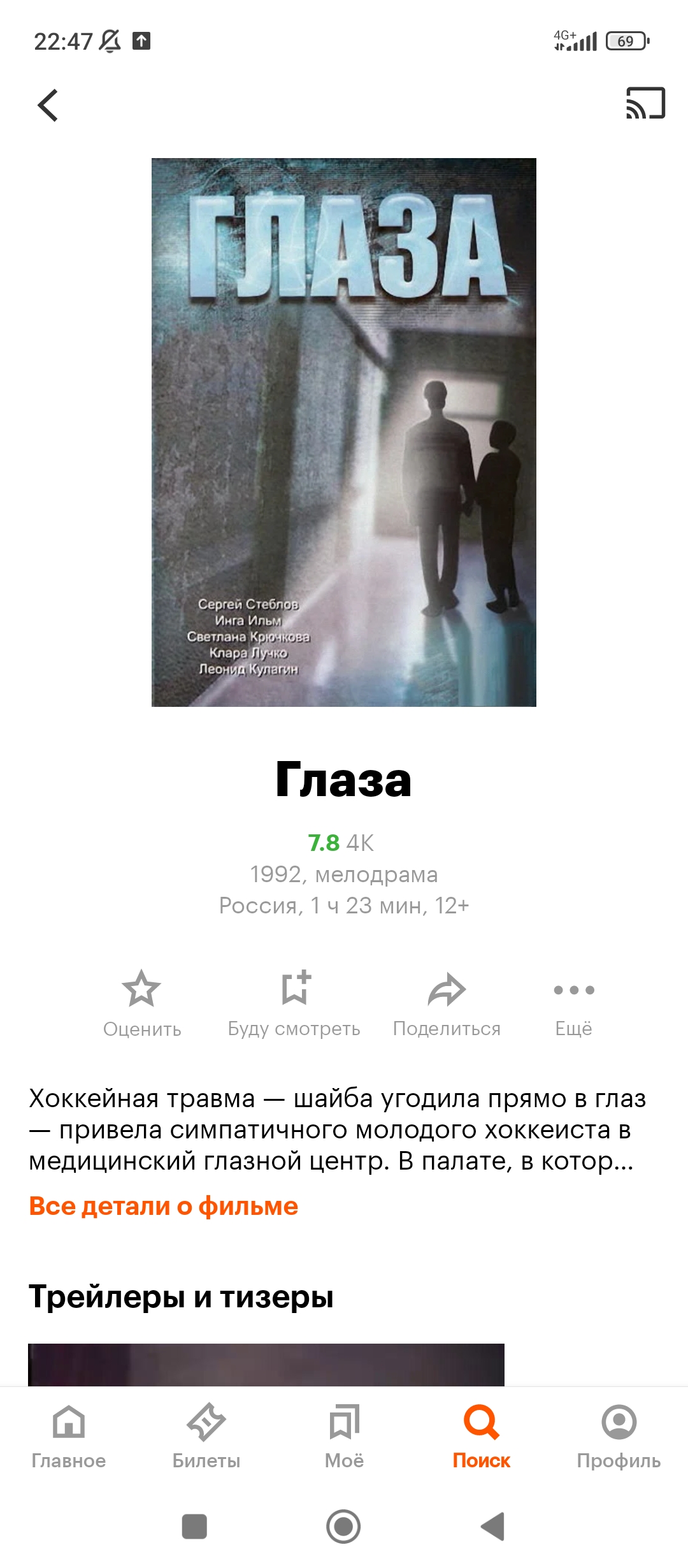Open the Ещё more options

click(574, 1005)
